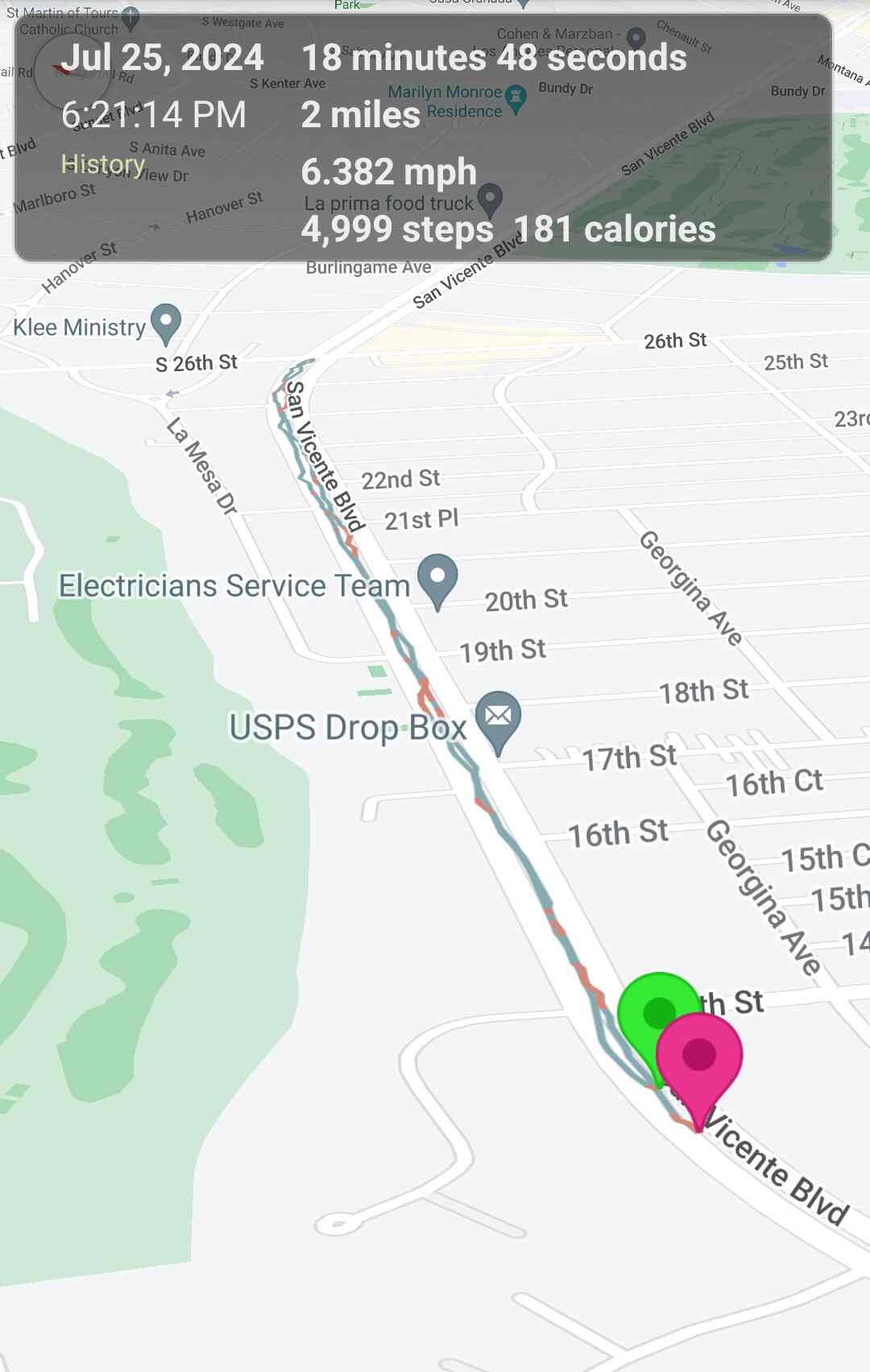Open the USPS Drop Box pin
Screen dimensions: 870x1372
tap(498, 717)
